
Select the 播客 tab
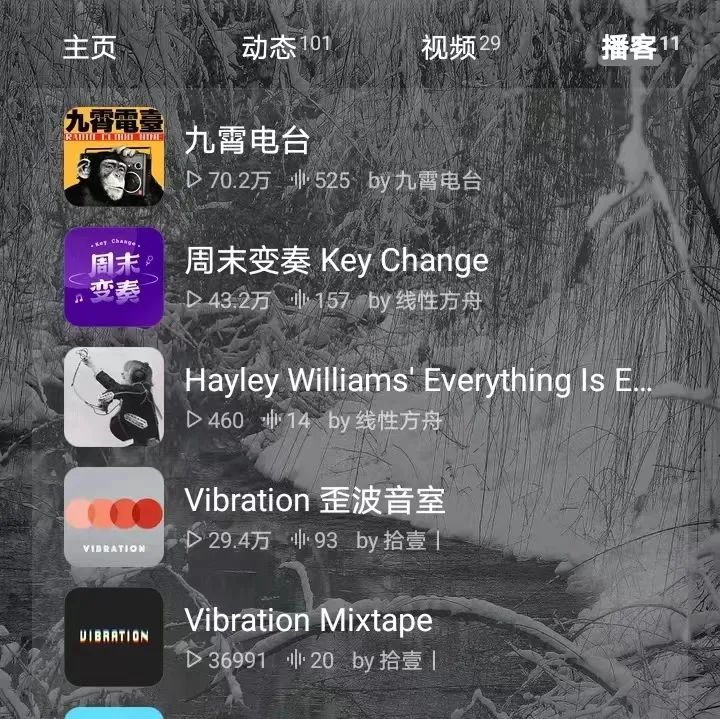tap(638, 48)
